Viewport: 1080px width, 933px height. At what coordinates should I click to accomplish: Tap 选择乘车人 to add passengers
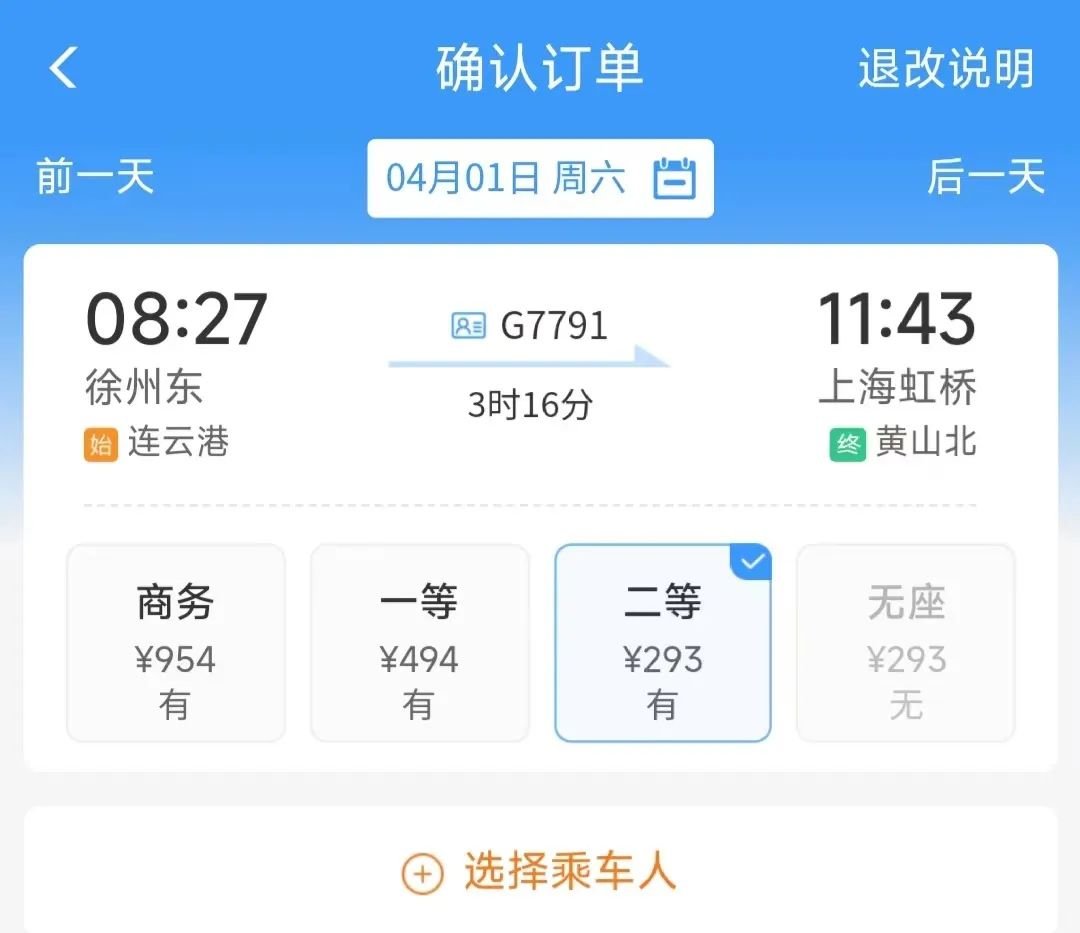pos(540,872)
